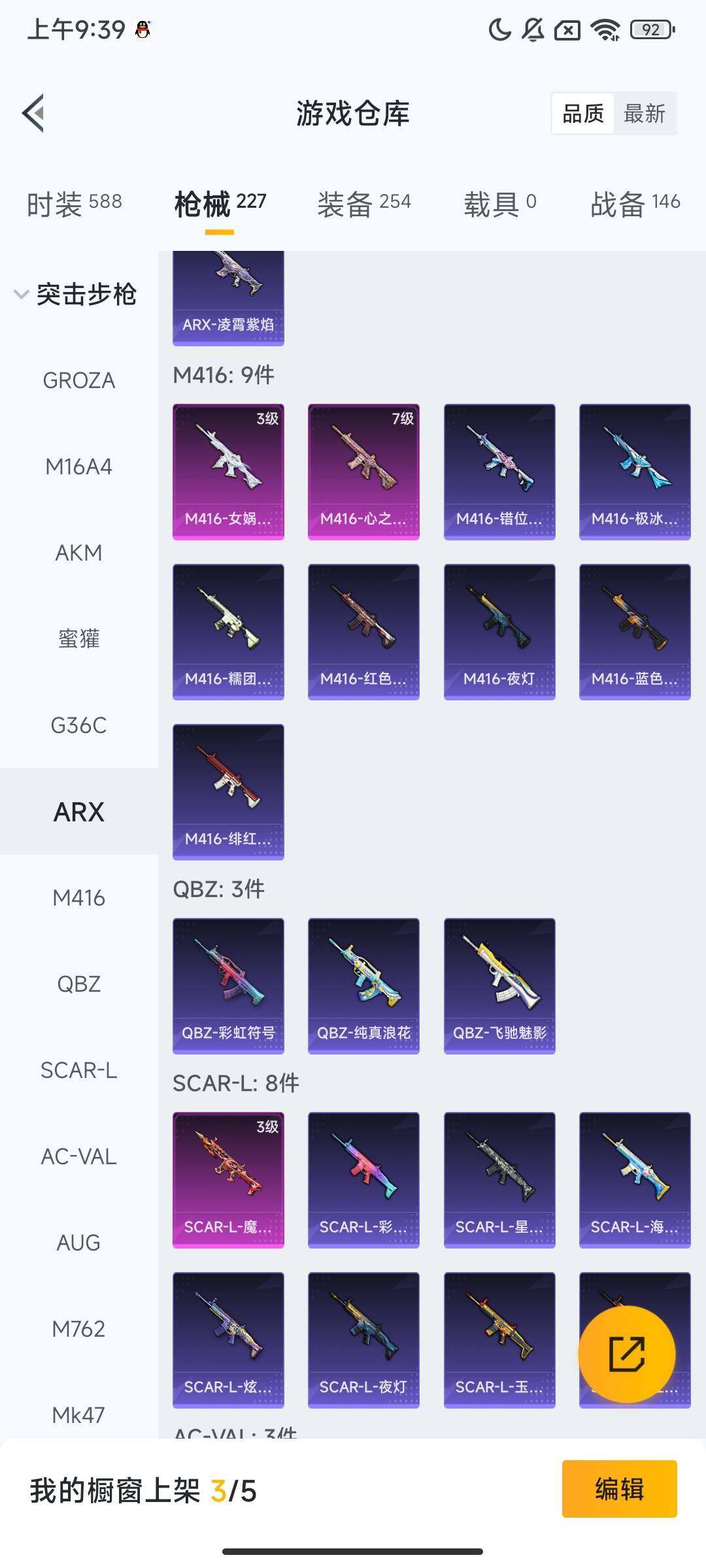
Task: Tap the 编辑 button
Action: (619, 1489)
